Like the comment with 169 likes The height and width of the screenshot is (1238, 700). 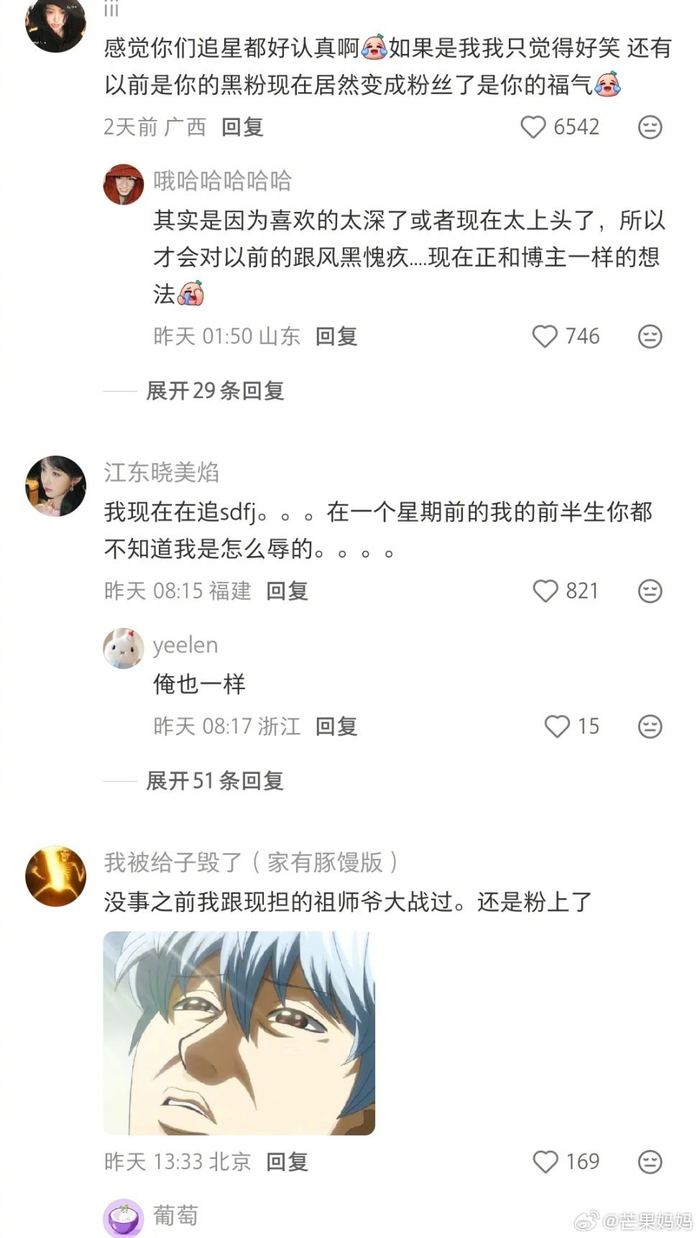[545, 1161]
